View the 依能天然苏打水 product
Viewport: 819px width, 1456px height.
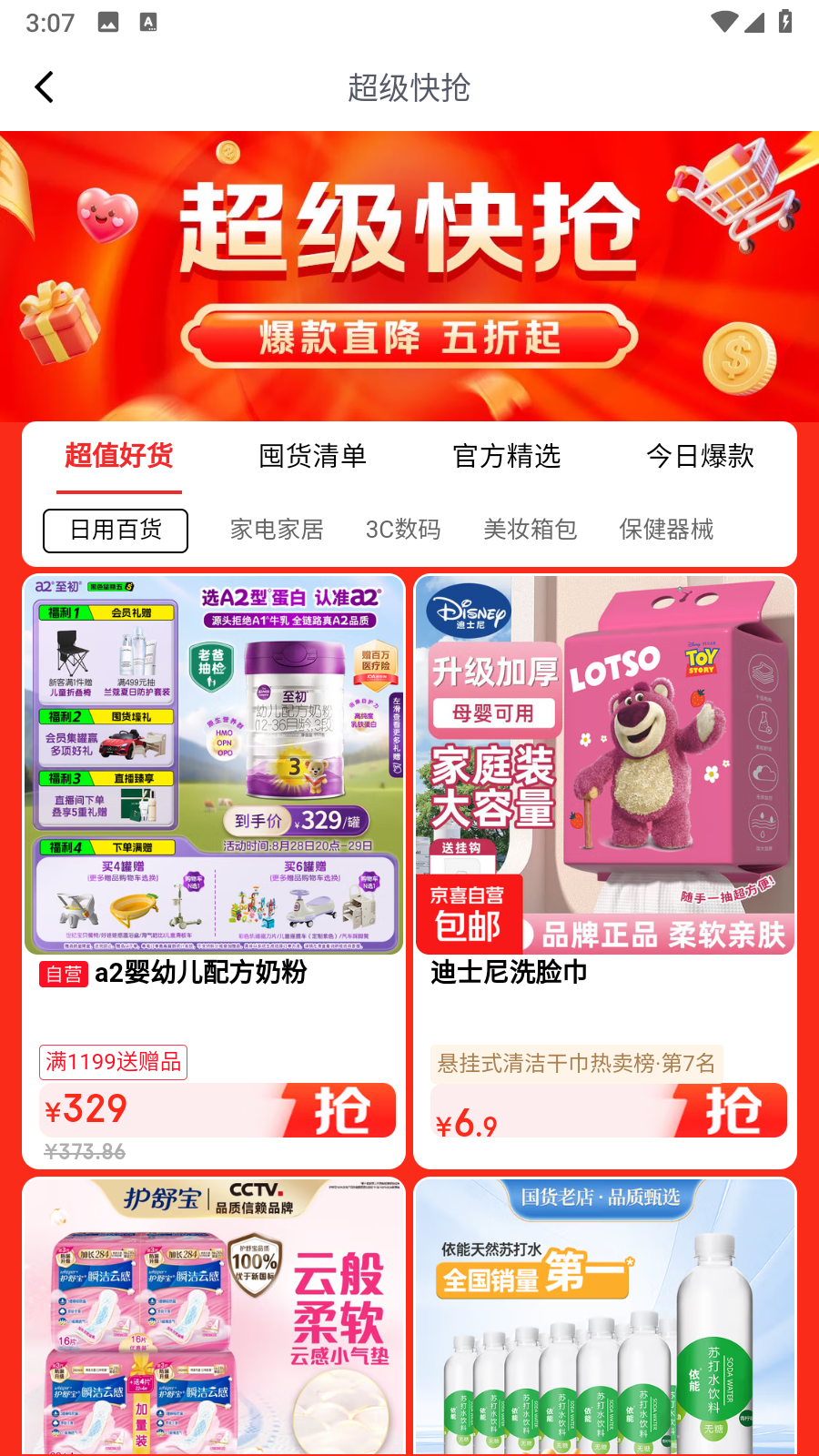[605, 1319]
